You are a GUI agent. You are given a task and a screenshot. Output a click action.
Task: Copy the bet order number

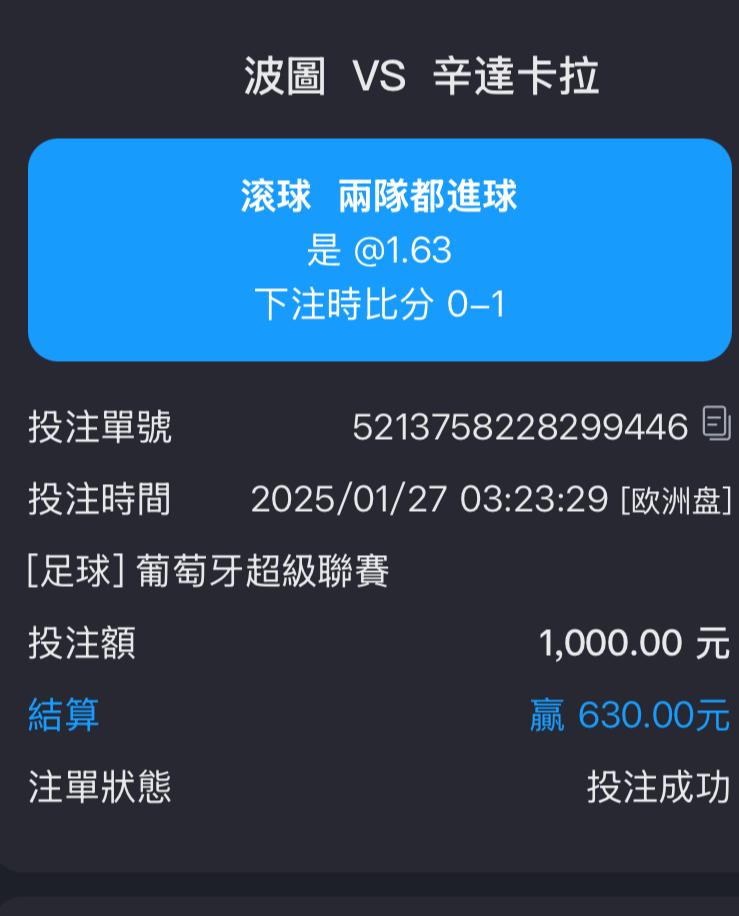point(716,423)
